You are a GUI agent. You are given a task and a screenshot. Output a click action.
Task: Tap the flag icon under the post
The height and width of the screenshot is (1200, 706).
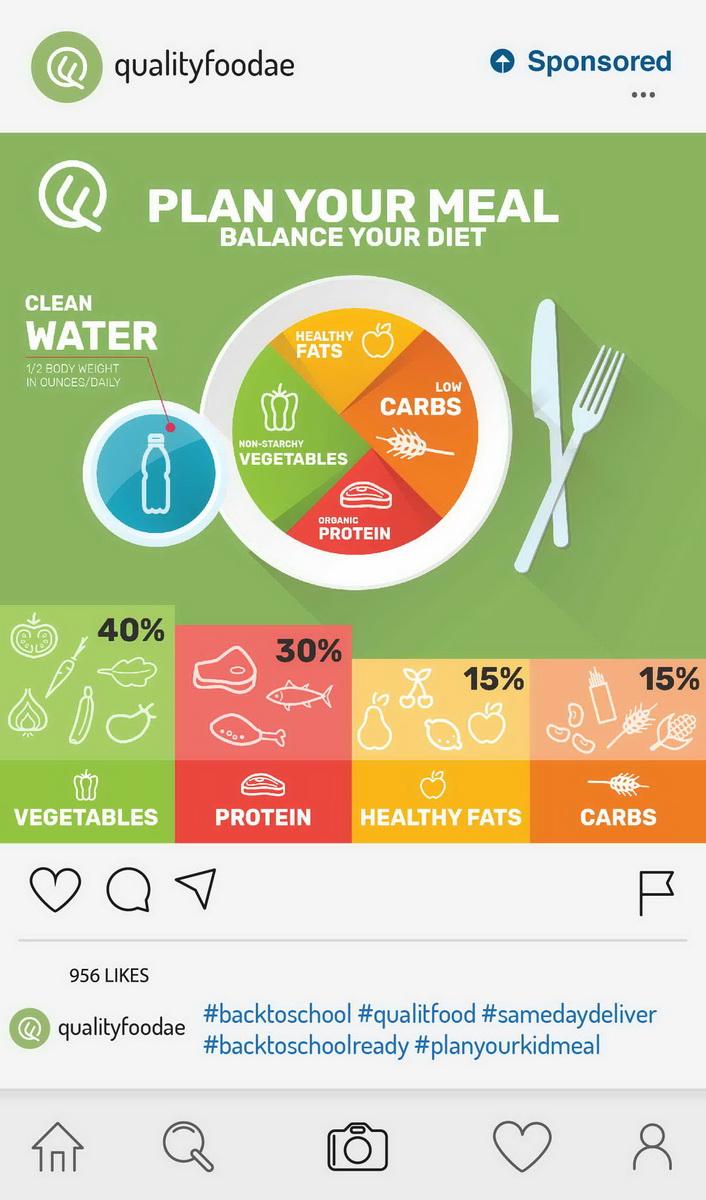tap(657, 893)
